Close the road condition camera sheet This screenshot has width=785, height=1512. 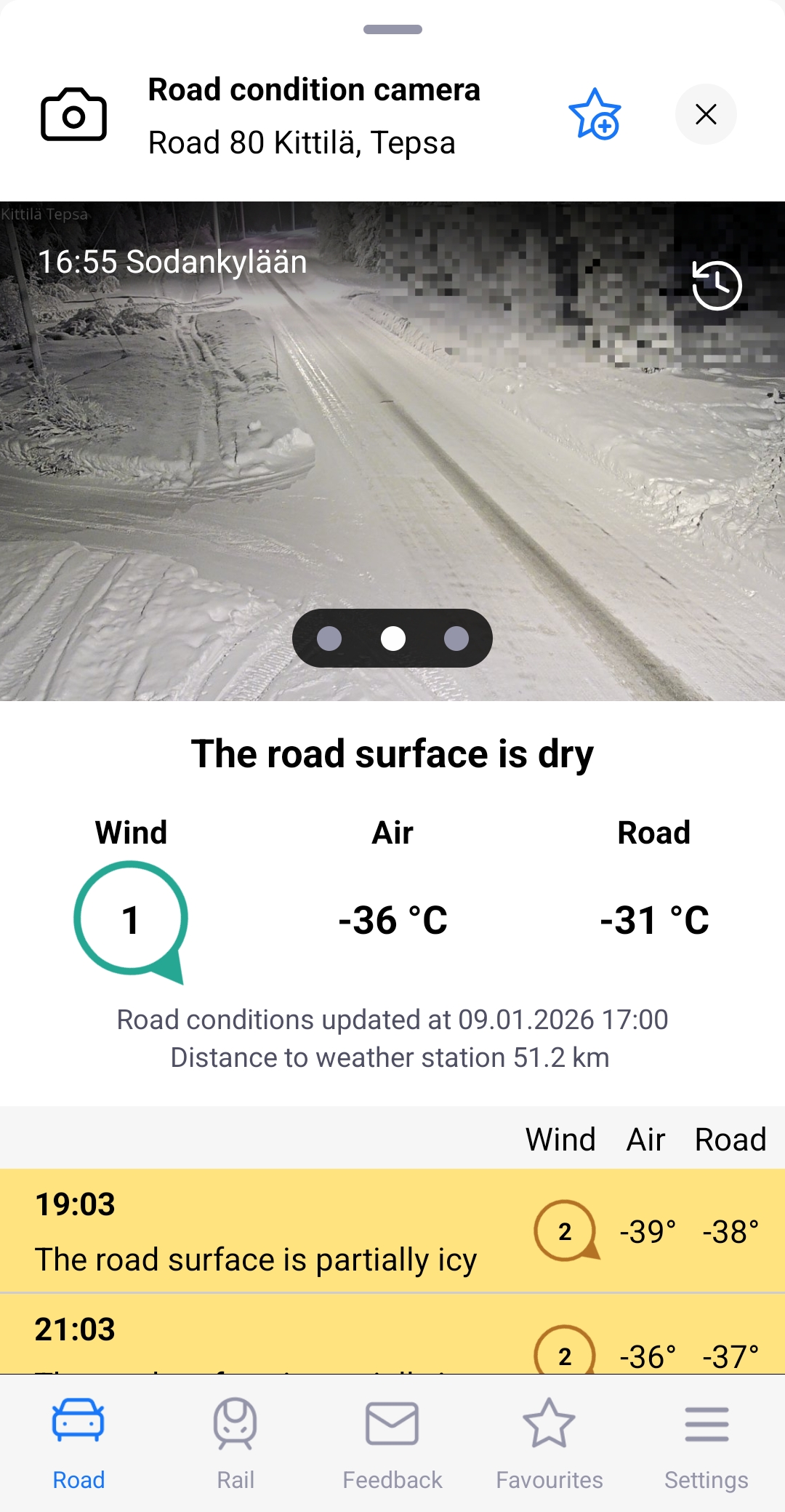706,115
